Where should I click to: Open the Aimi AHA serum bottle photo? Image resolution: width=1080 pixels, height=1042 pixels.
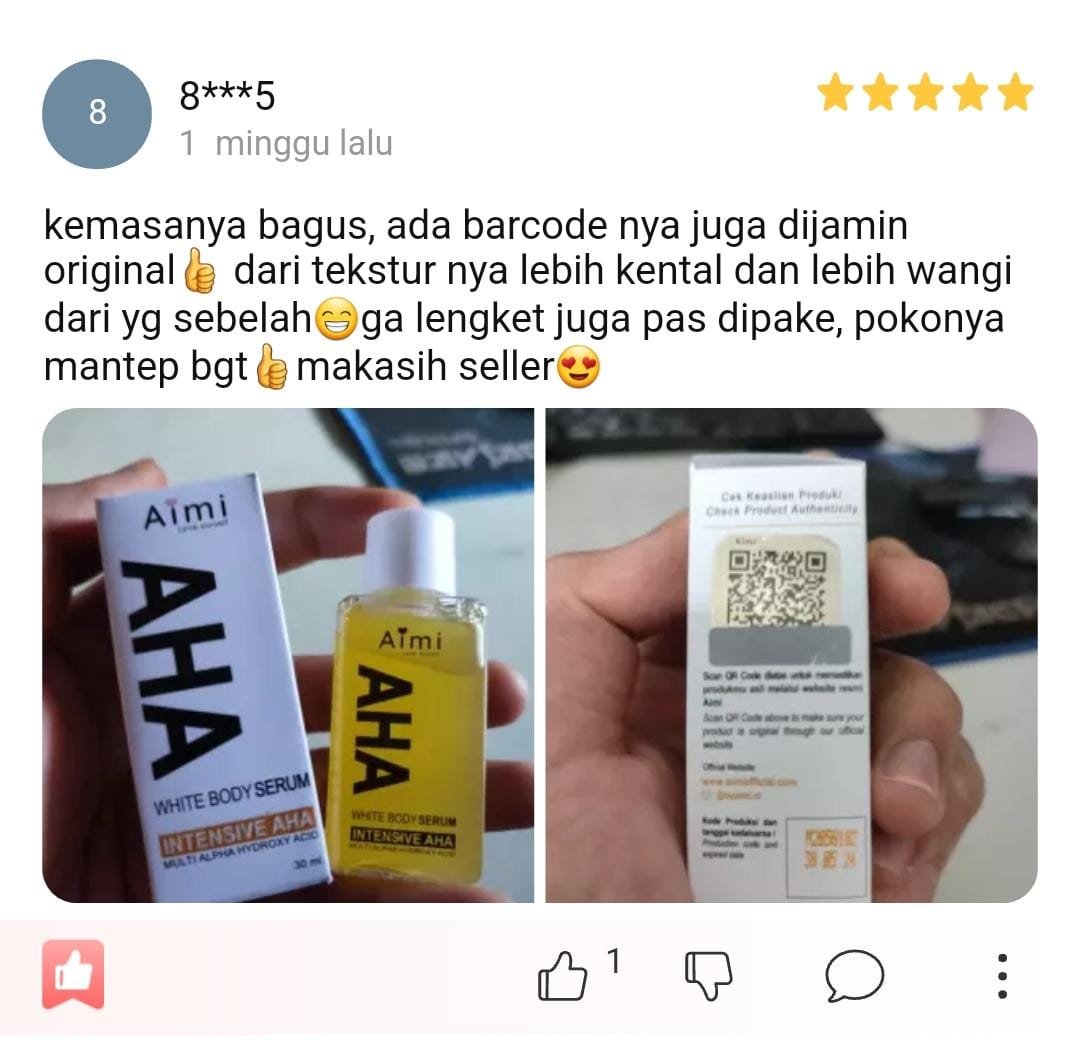[288, 655]
